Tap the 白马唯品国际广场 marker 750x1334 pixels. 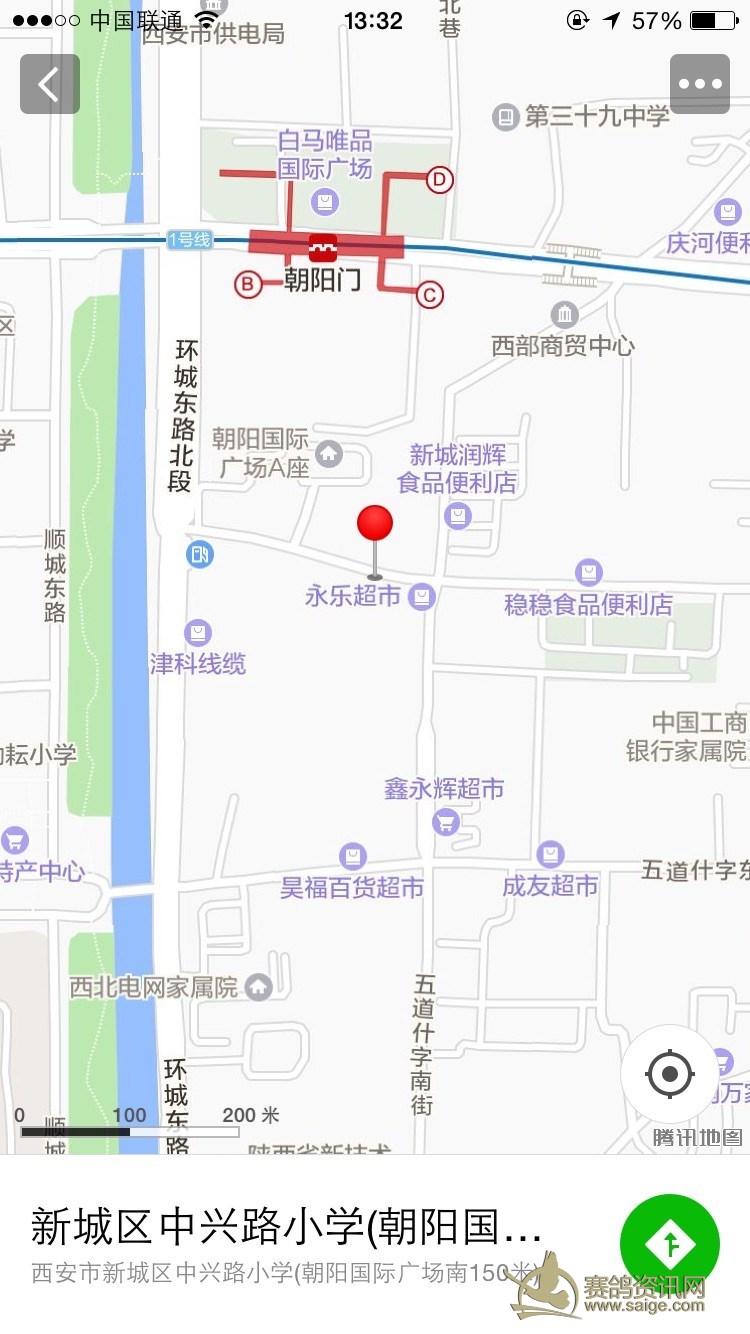click(x=324, y=203)
